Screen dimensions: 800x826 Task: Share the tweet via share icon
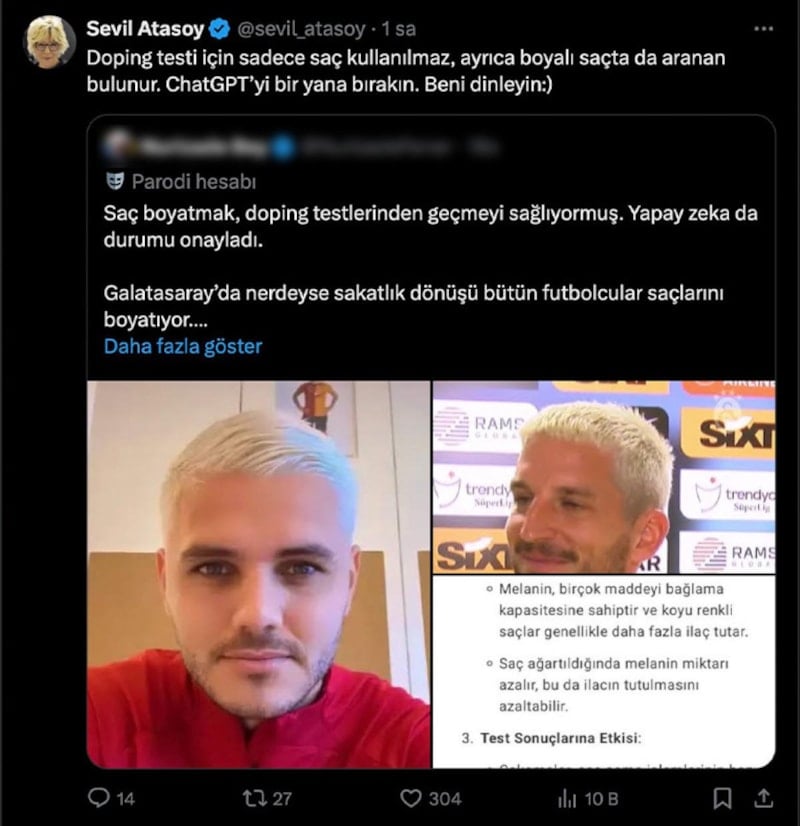(762, 797)
